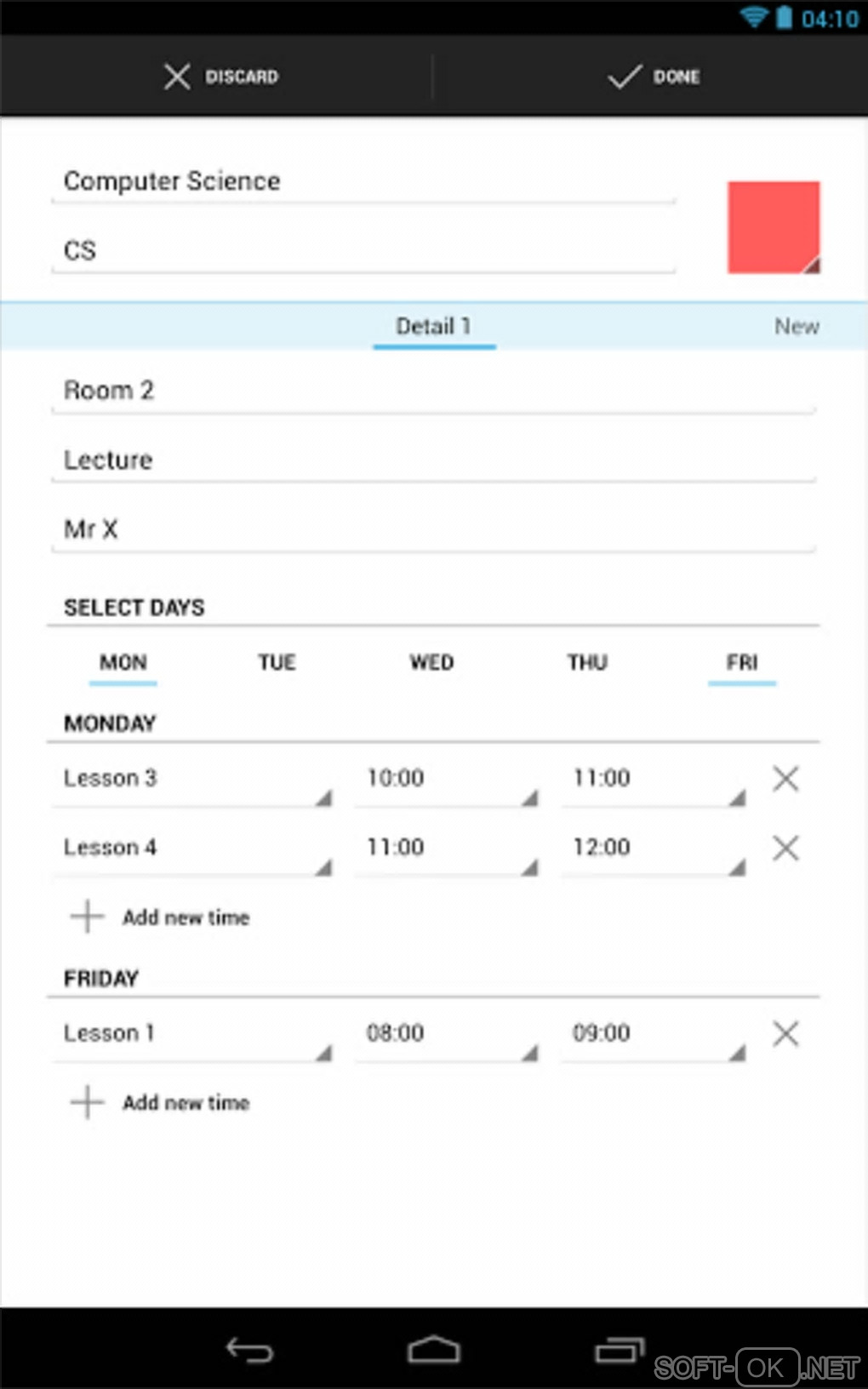Edit the Computer Science name field
The image size is (868, 1389).
point(363,181)
